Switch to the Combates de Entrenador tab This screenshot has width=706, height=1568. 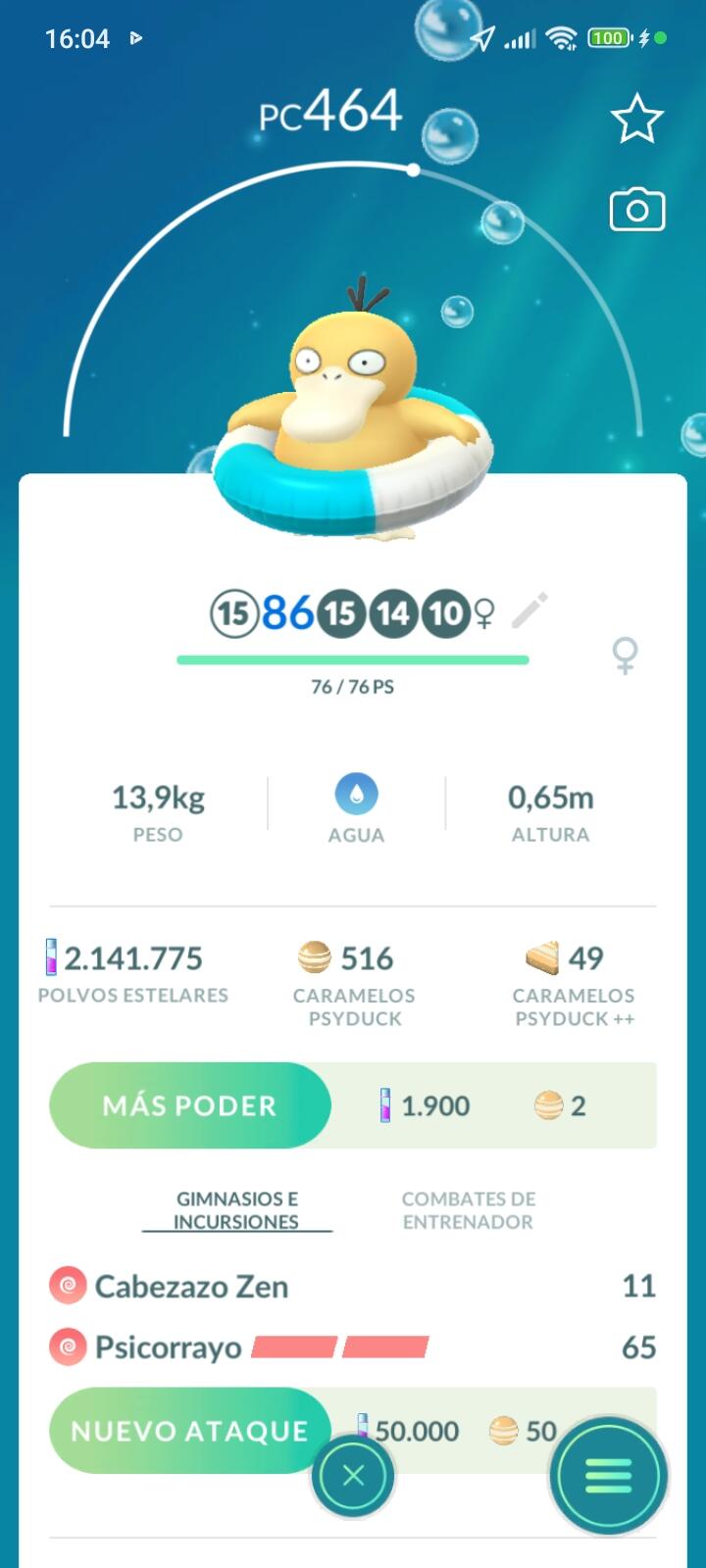point(468,1210)
